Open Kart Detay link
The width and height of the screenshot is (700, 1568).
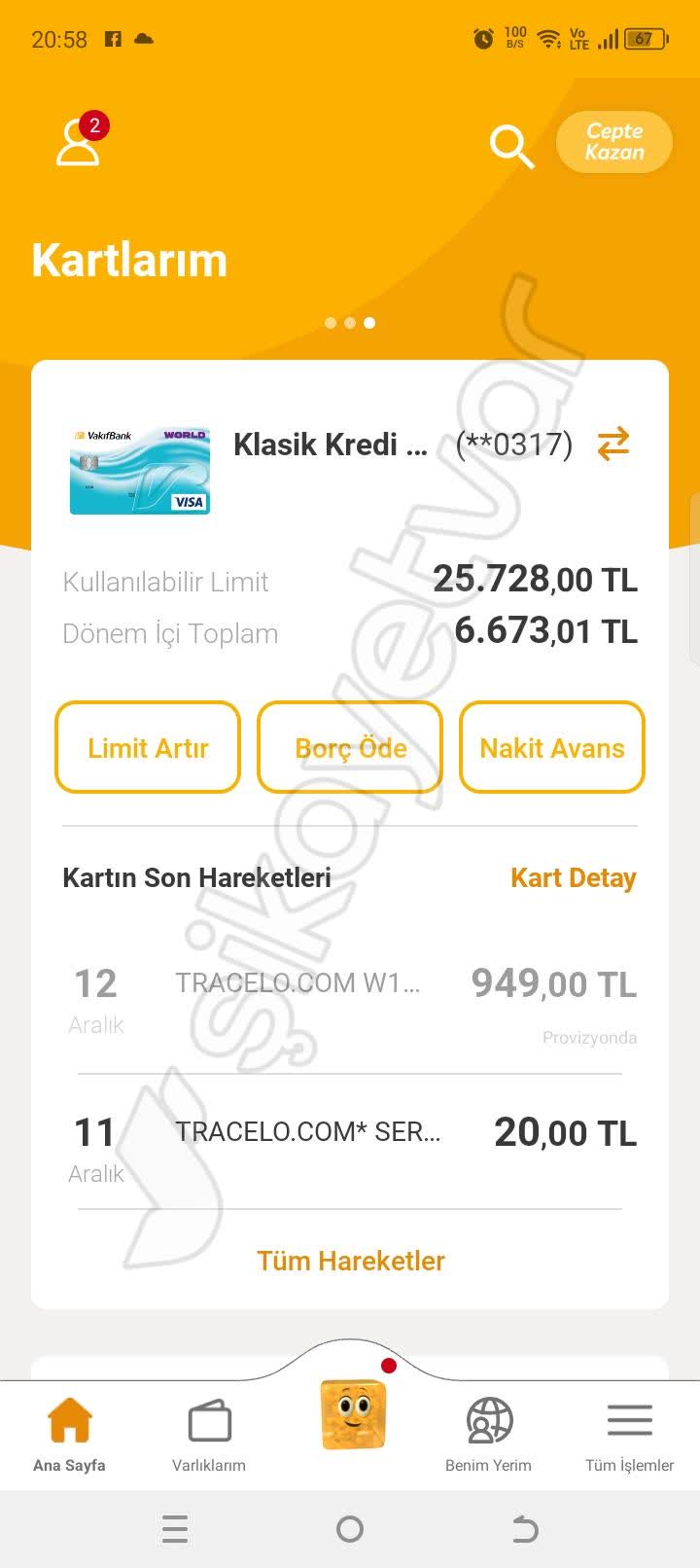[x=574, y=877]
